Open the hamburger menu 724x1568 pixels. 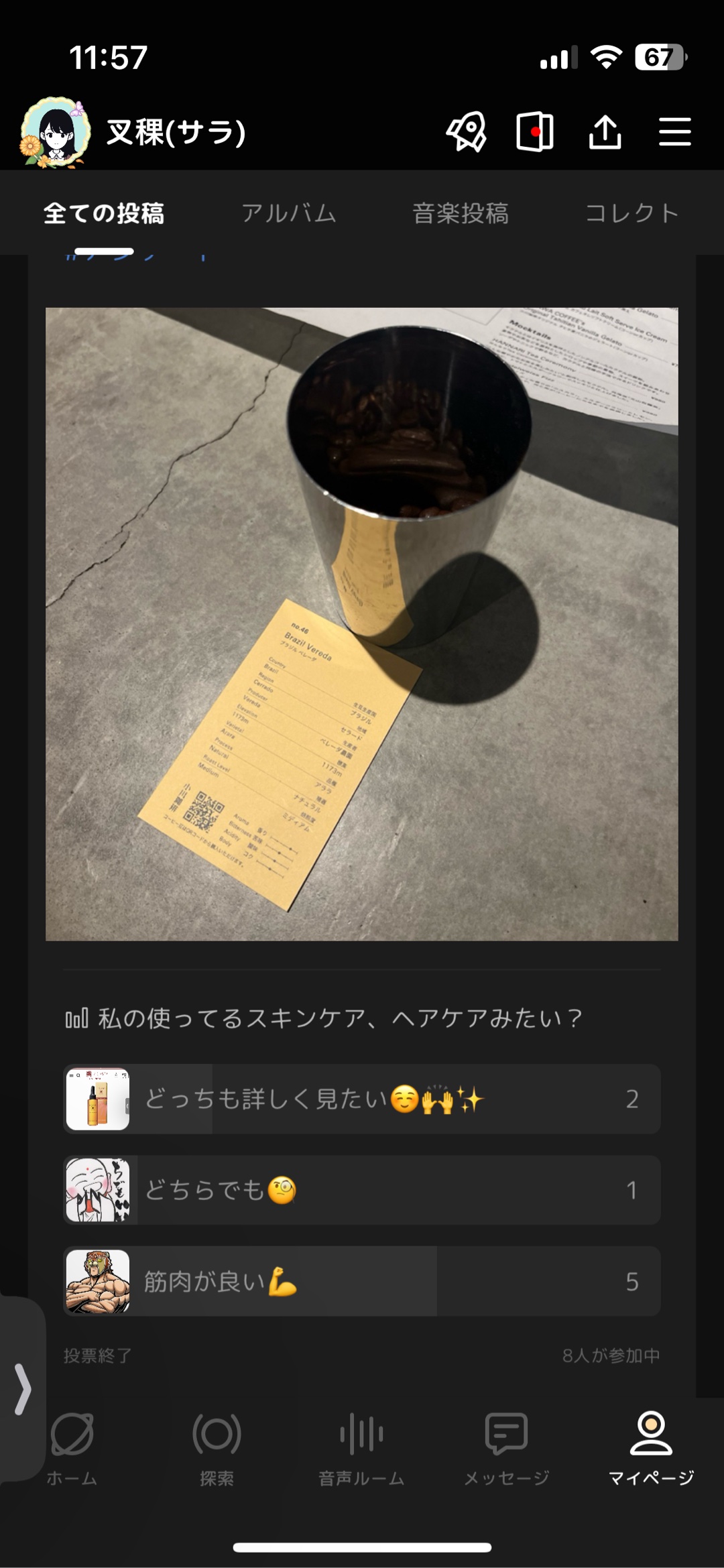coord(674,131)
